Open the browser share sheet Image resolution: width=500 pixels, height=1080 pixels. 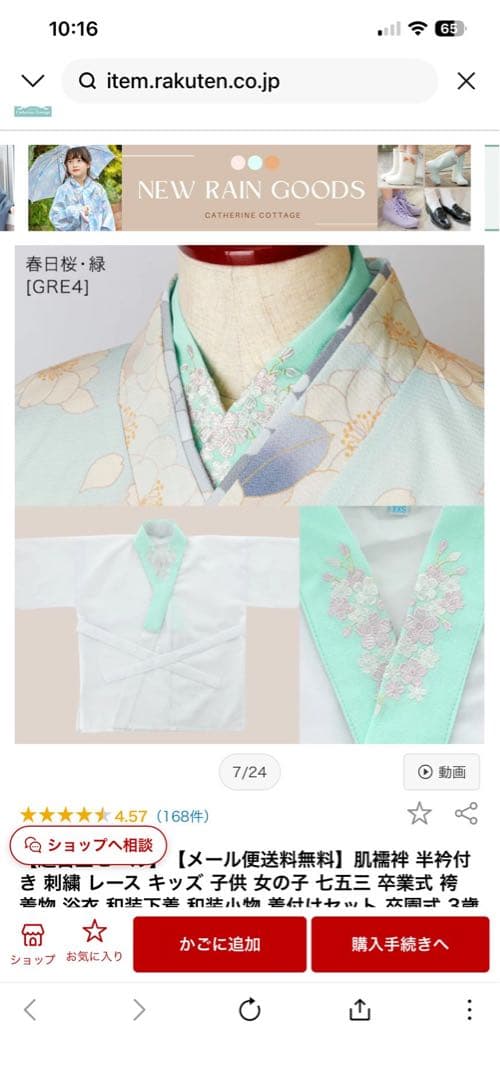click(x=360, y=1010)
